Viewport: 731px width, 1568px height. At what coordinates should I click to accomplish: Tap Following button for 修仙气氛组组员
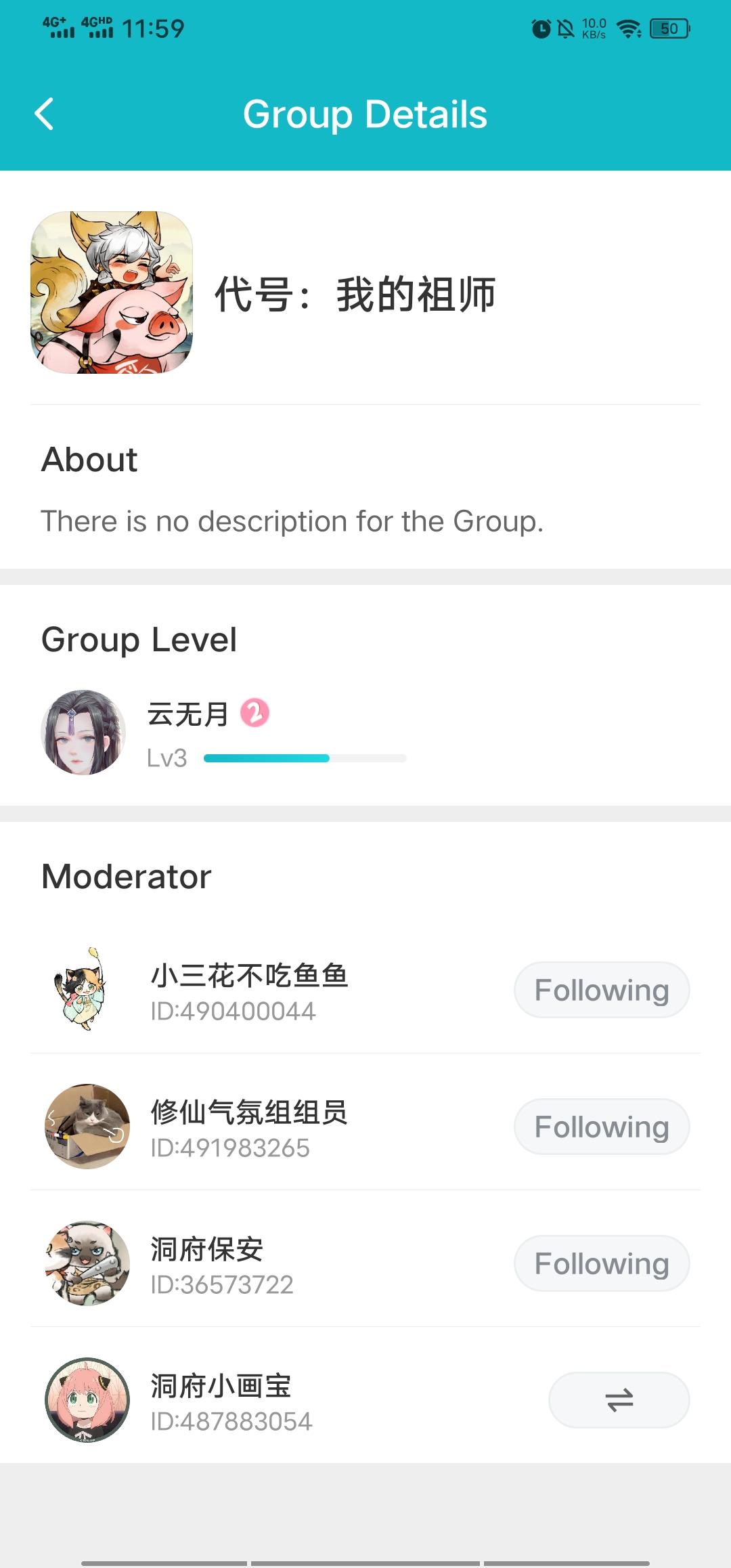(602, 1127)
